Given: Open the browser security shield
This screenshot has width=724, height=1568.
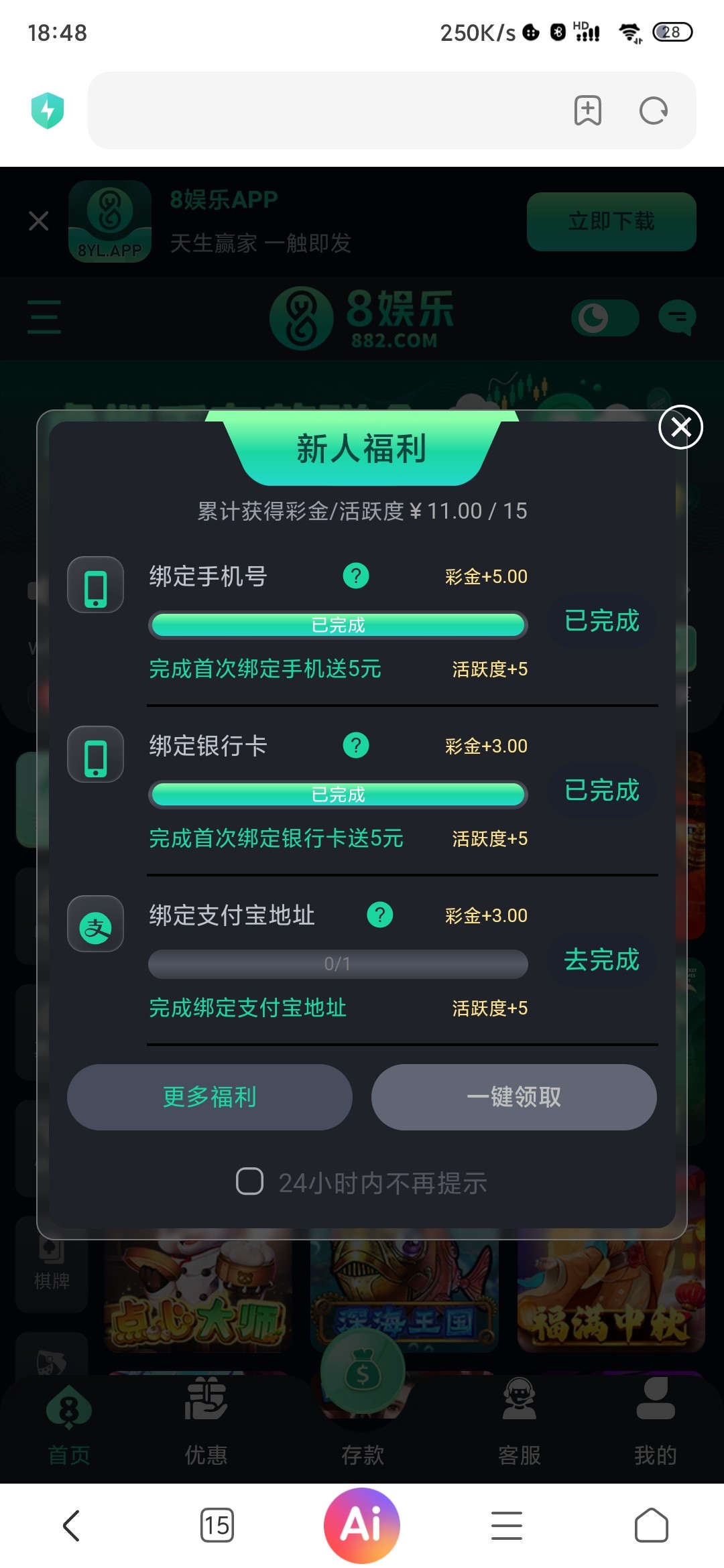Looking at the screenshot, I should click(x=48, y=111).
